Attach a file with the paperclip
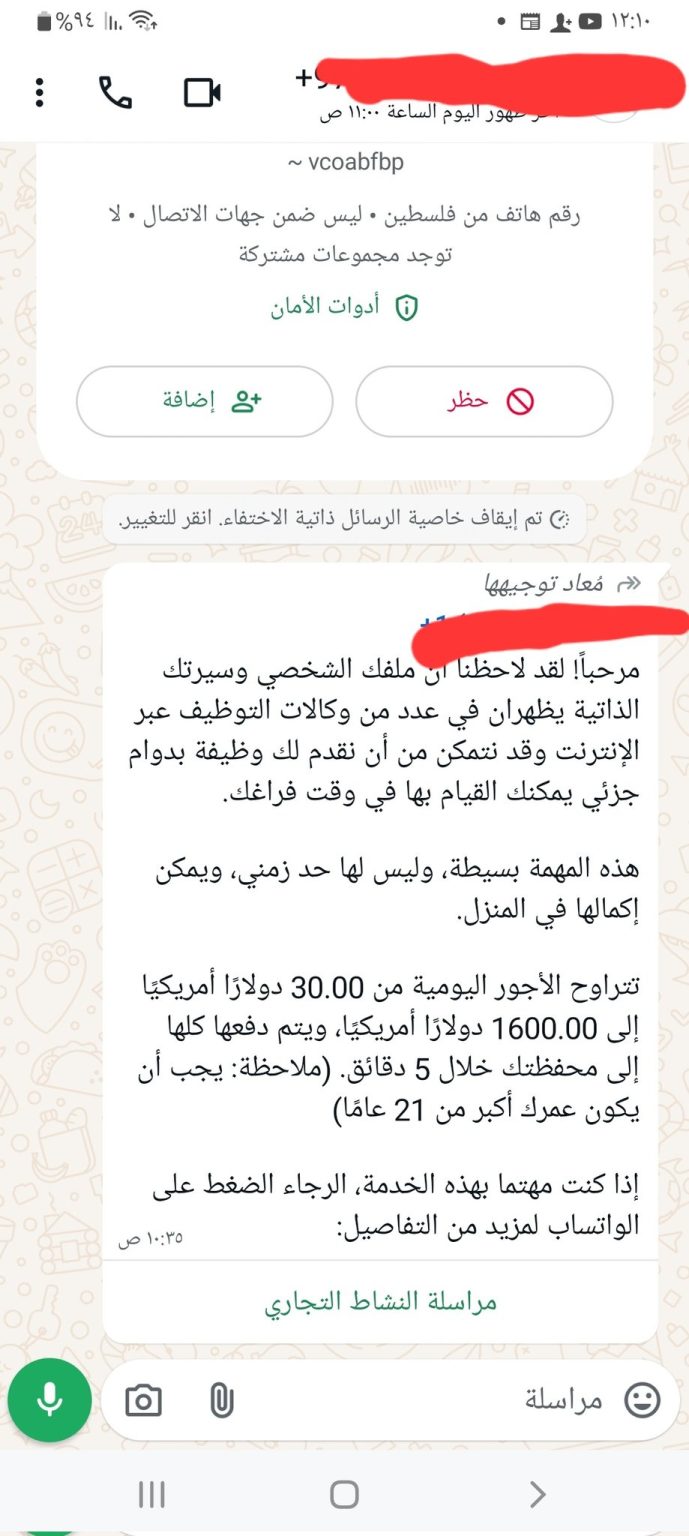 pyautogui.click(x=222, y=1401)
